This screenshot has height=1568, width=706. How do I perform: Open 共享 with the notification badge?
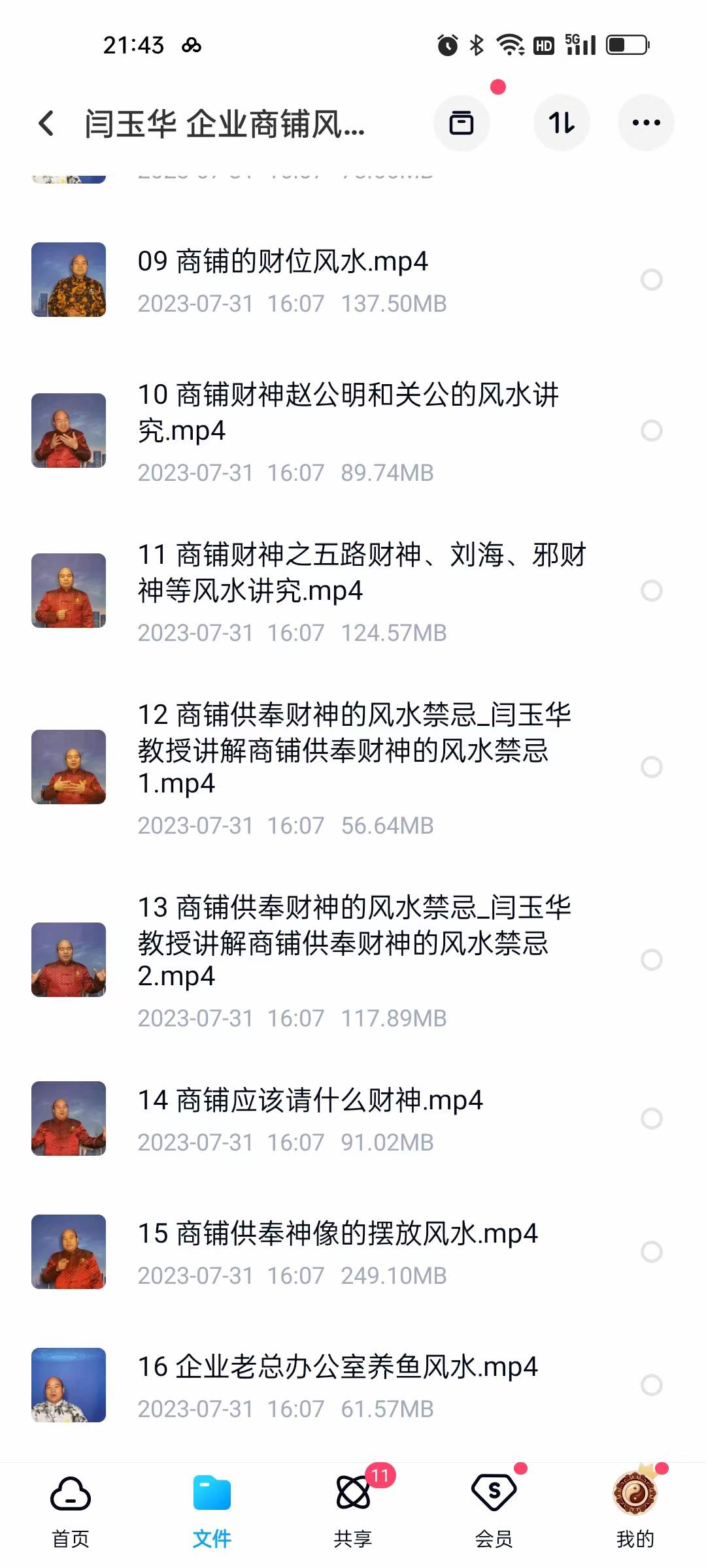(354, 1496)
